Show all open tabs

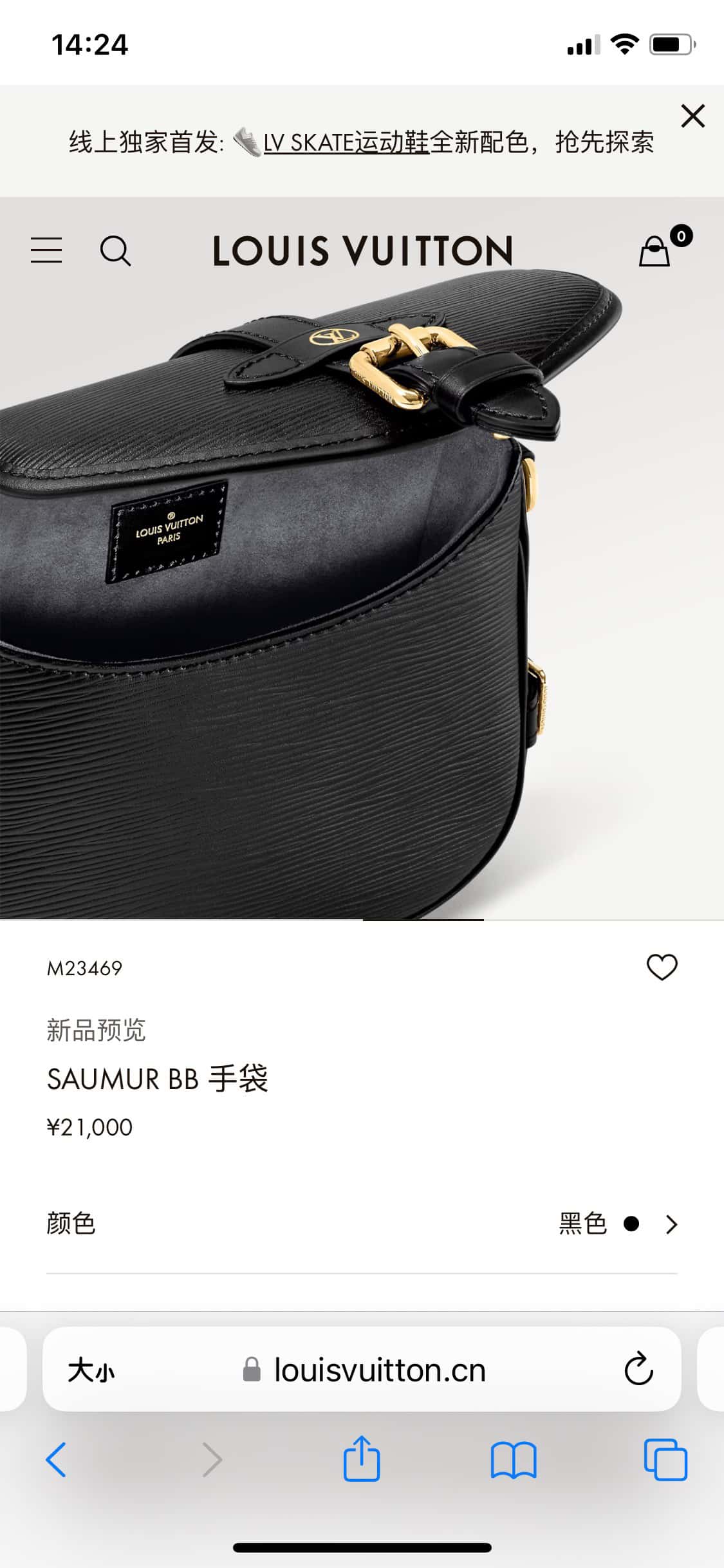point(665,1460)
